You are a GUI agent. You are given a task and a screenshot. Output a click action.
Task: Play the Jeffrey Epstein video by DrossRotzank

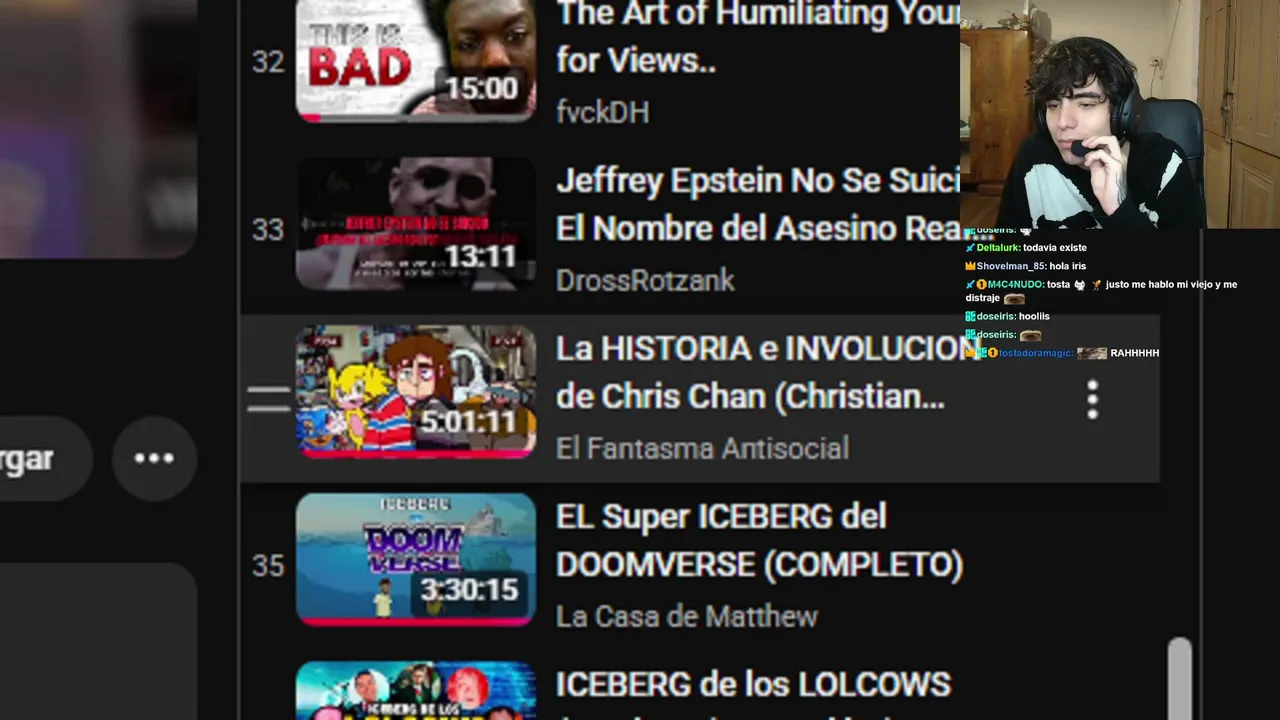415,224
